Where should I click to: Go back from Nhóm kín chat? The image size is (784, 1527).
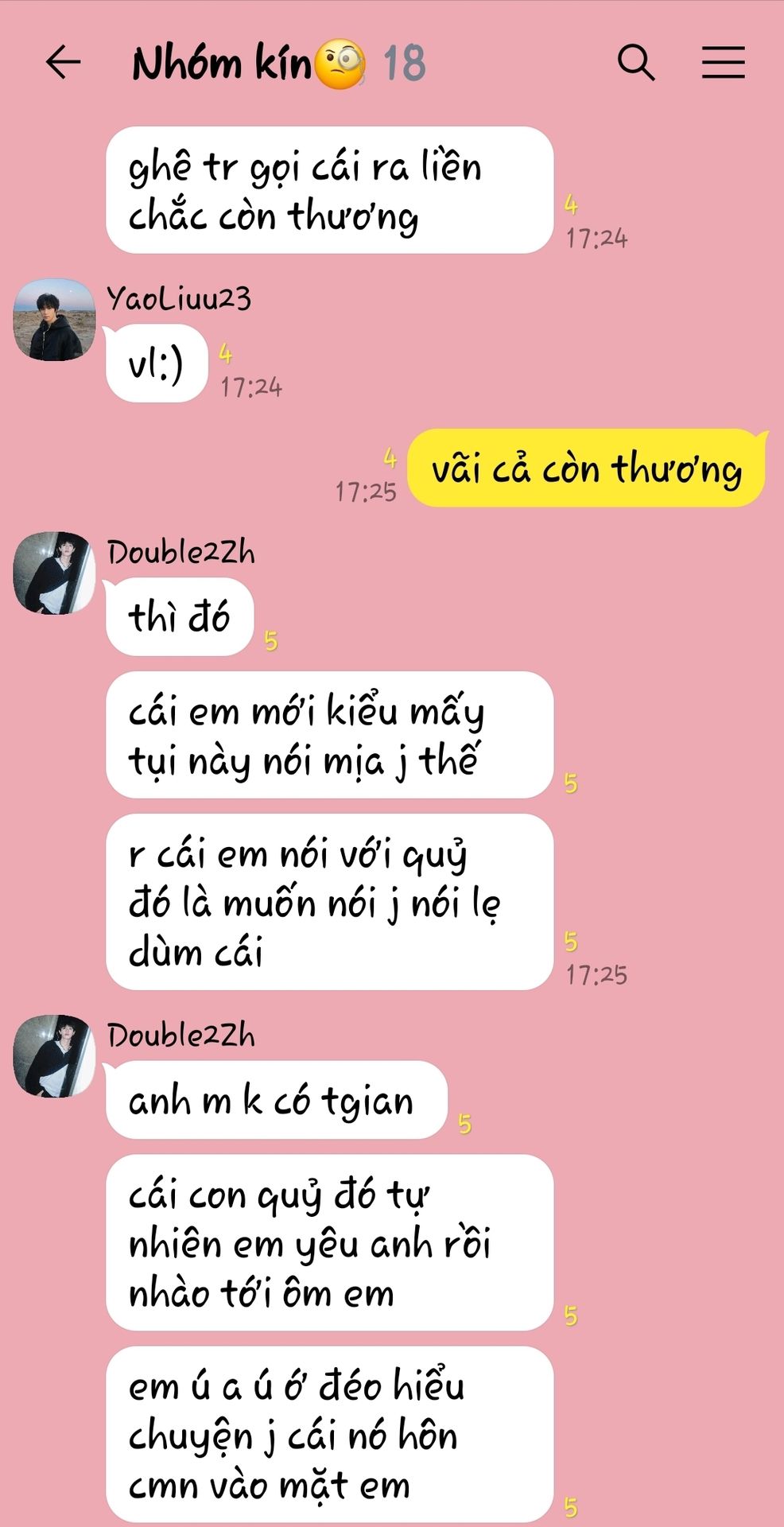[x=63, y=62]
